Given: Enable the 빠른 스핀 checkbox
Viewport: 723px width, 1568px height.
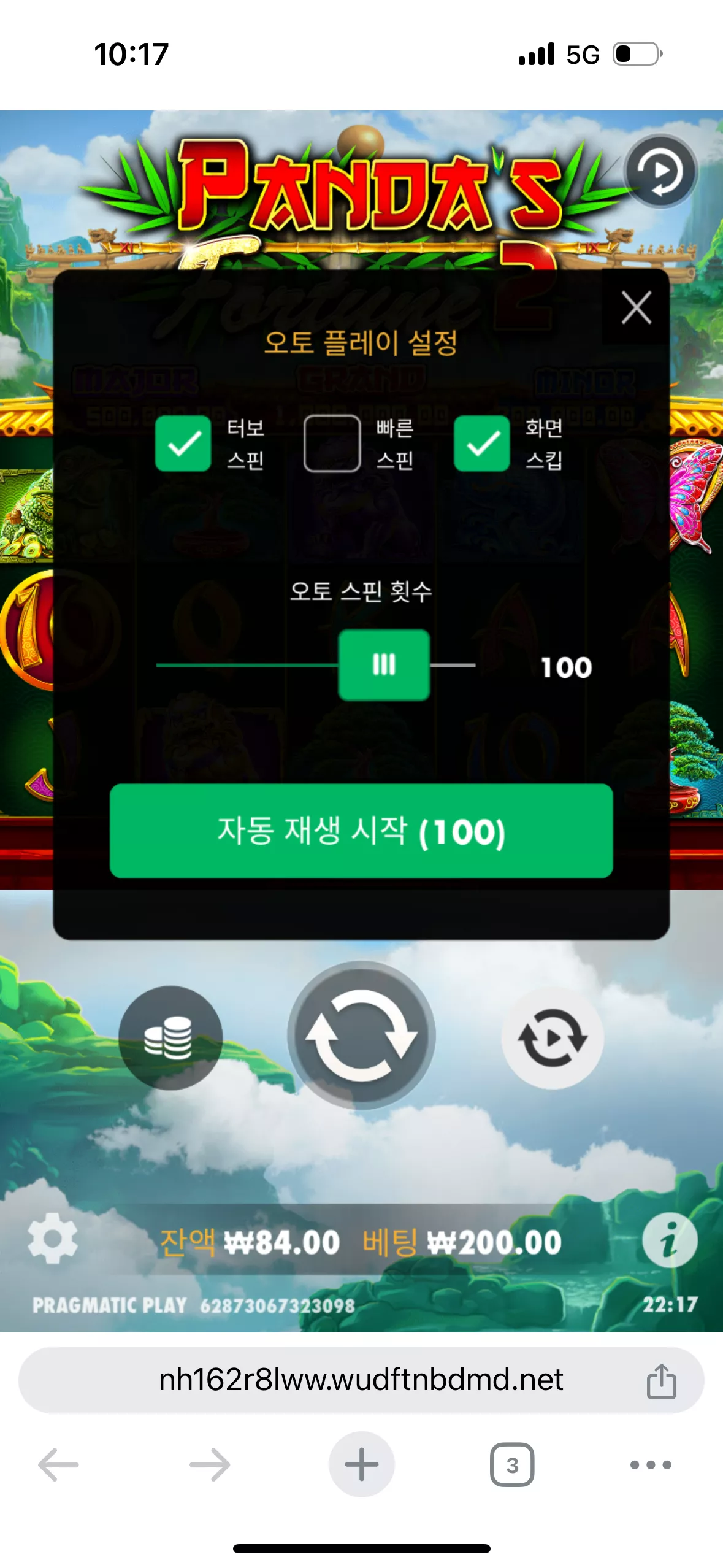Looking at the screenshot, I should pyautogui.click(x=332, y=444).
